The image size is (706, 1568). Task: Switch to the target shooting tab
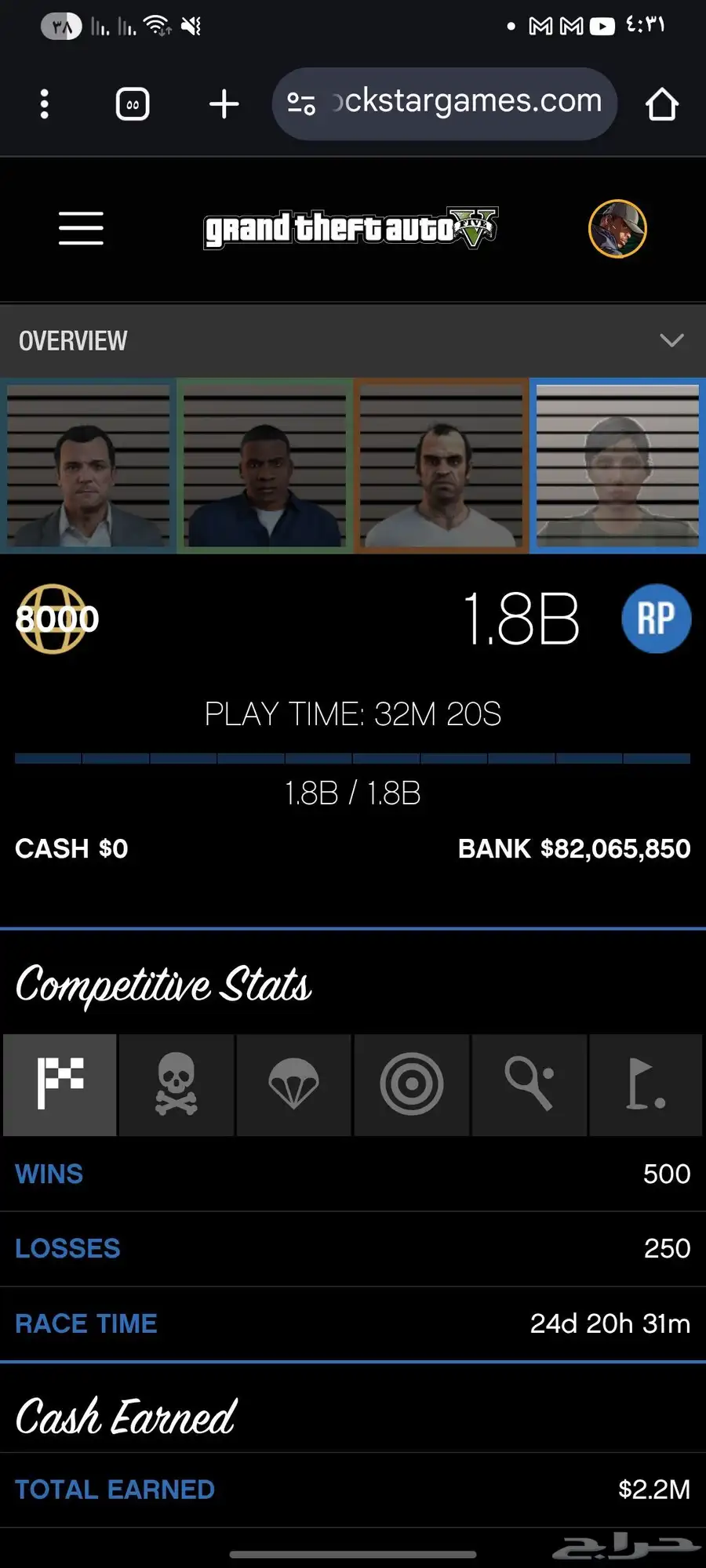[x=411, y=1084]
